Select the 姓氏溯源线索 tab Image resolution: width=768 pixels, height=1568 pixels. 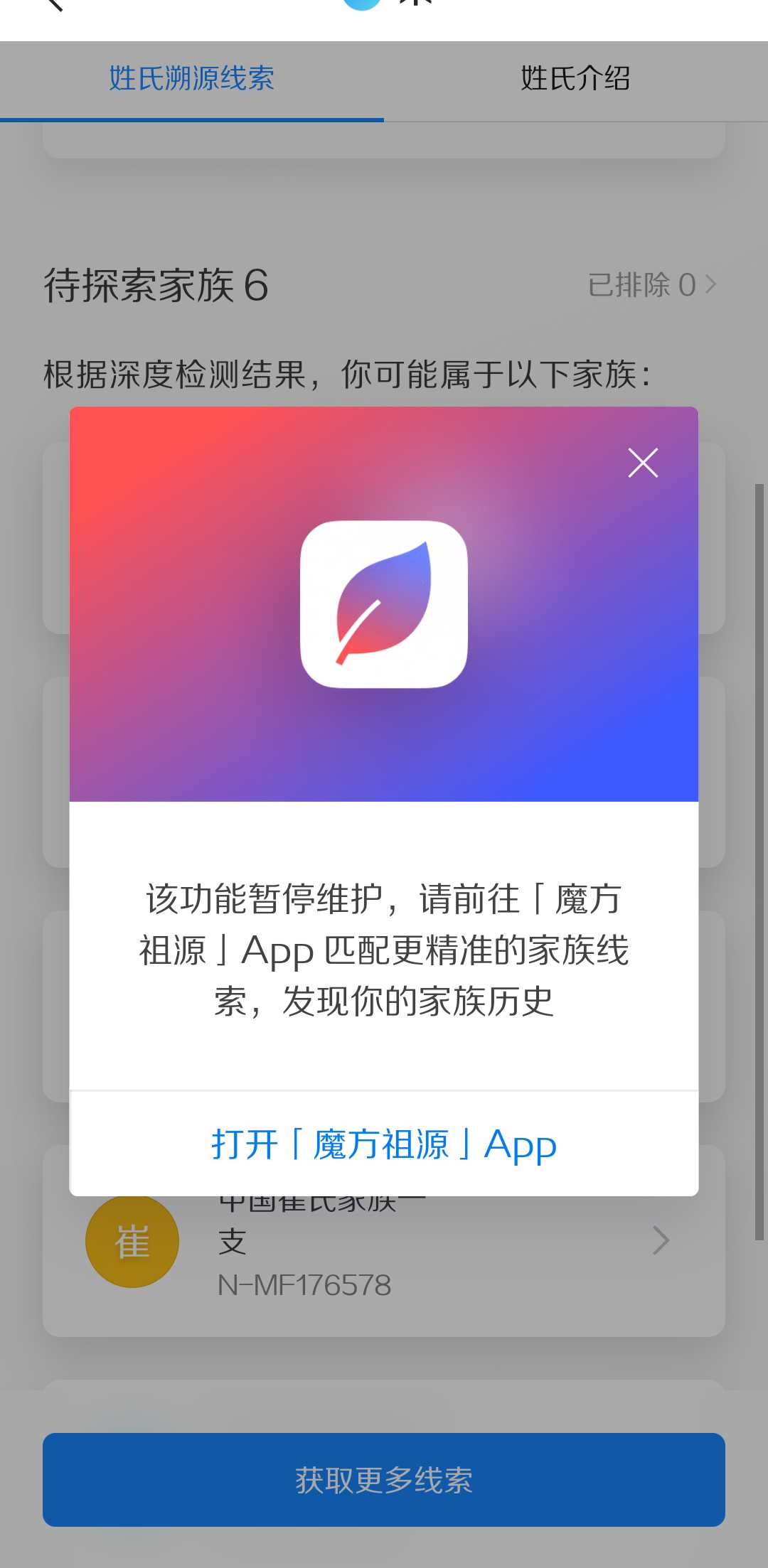[x=191, y=79]
